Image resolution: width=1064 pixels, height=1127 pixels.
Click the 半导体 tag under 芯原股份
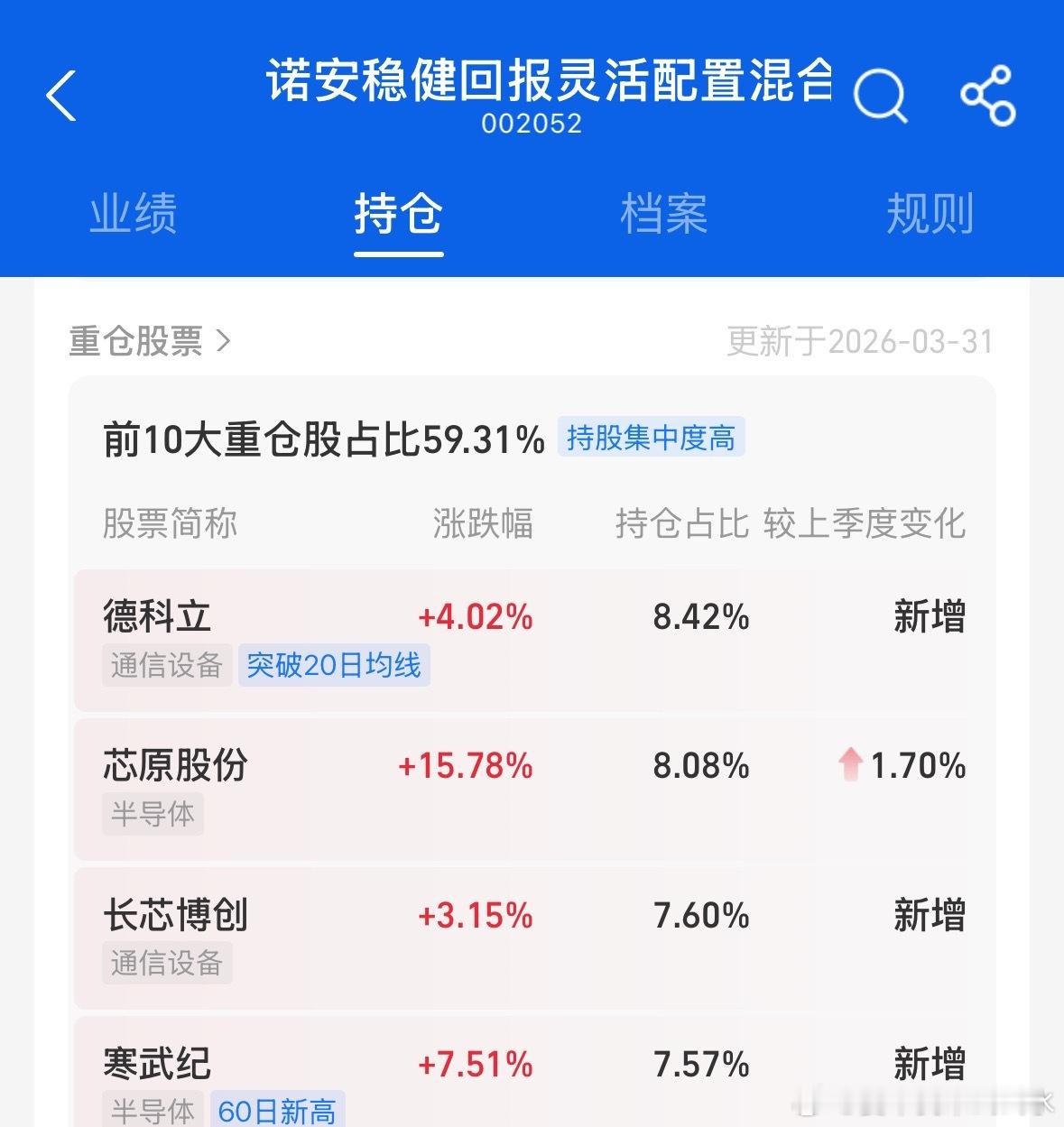pos(153,814)
